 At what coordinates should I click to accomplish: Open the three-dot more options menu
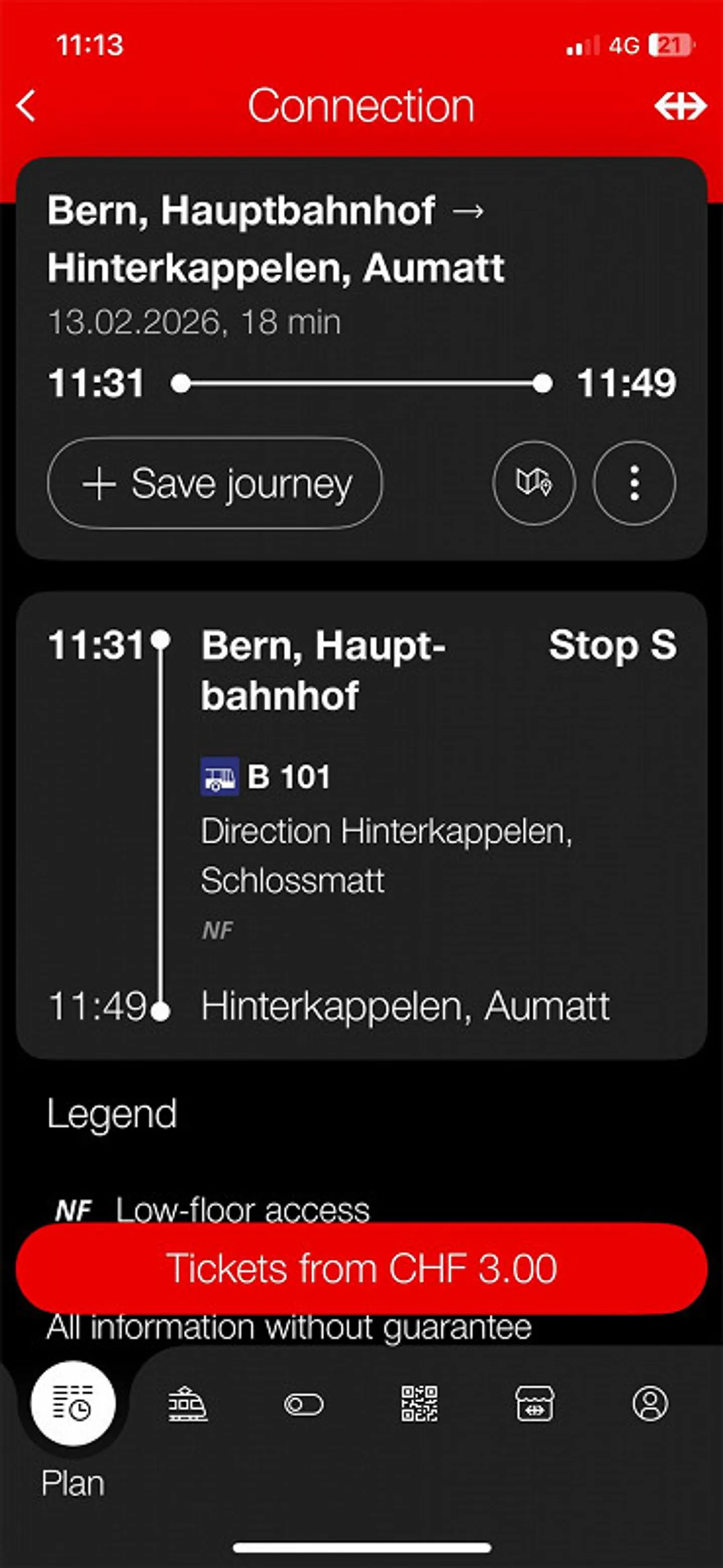[x=634, y=483]
